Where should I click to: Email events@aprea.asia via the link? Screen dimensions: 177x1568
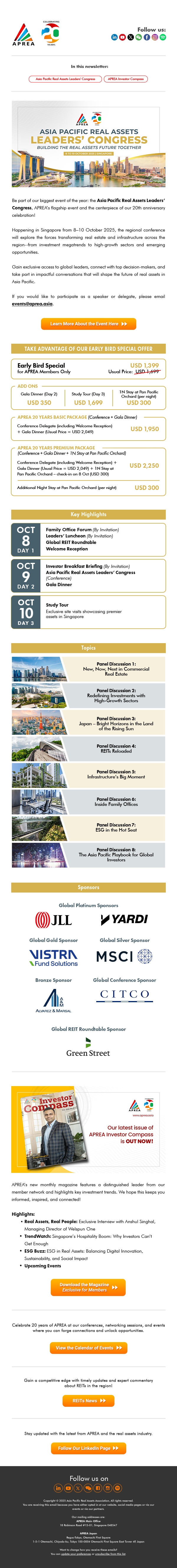click(32, 304)
